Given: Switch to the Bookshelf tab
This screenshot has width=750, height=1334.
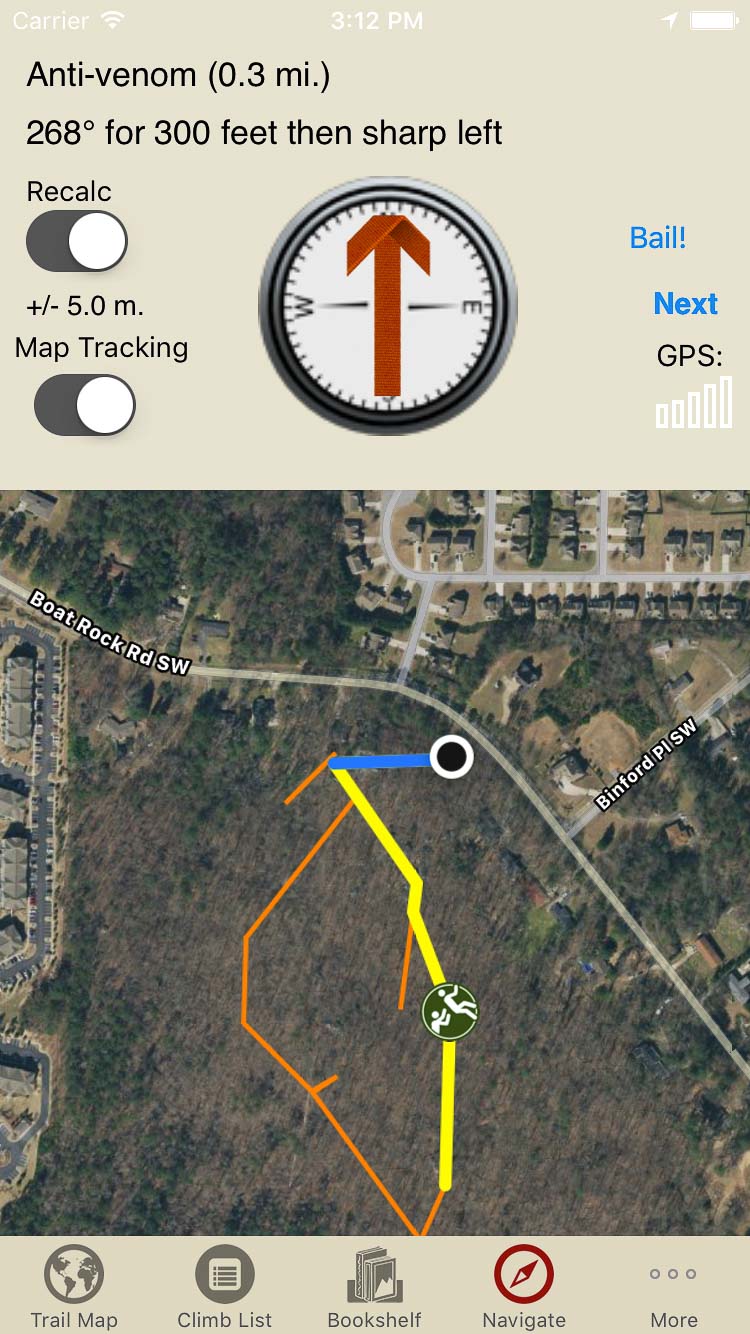Looking at the screenshot, I should pyautogui.click(x=374, y=1286).
